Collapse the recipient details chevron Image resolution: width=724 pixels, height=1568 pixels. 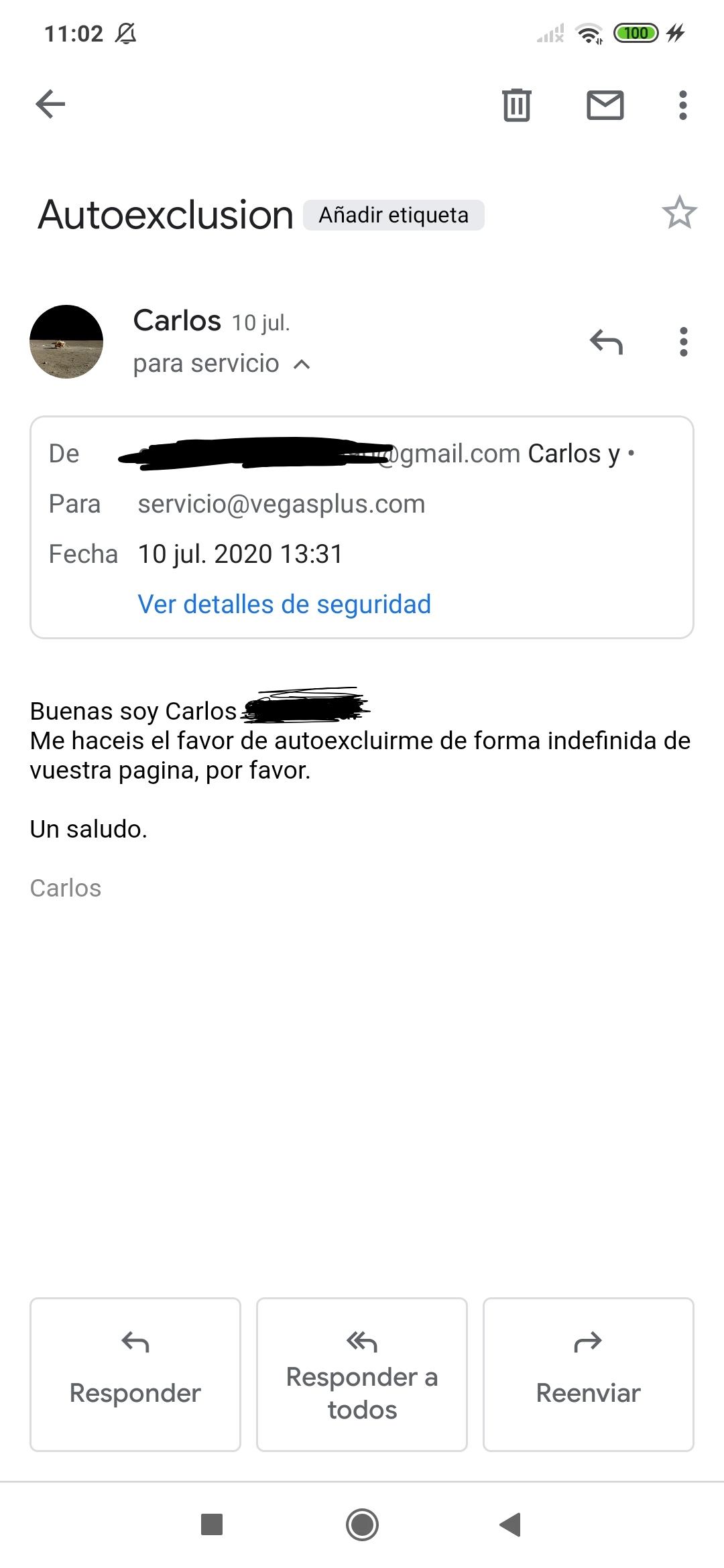coord(302,365)
